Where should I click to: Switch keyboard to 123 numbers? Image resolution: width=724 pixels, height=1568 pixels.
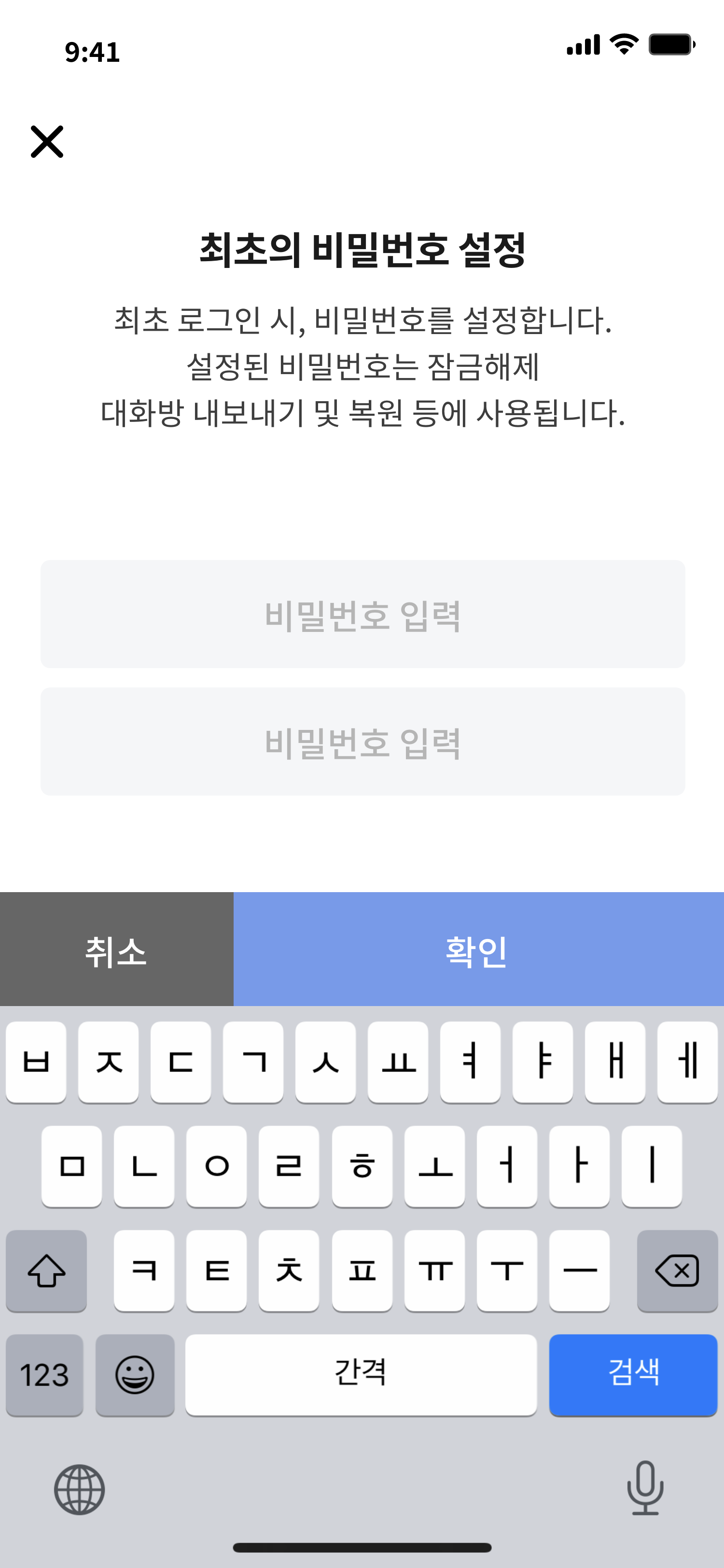pyautogui.click(x=44, y=1374)
